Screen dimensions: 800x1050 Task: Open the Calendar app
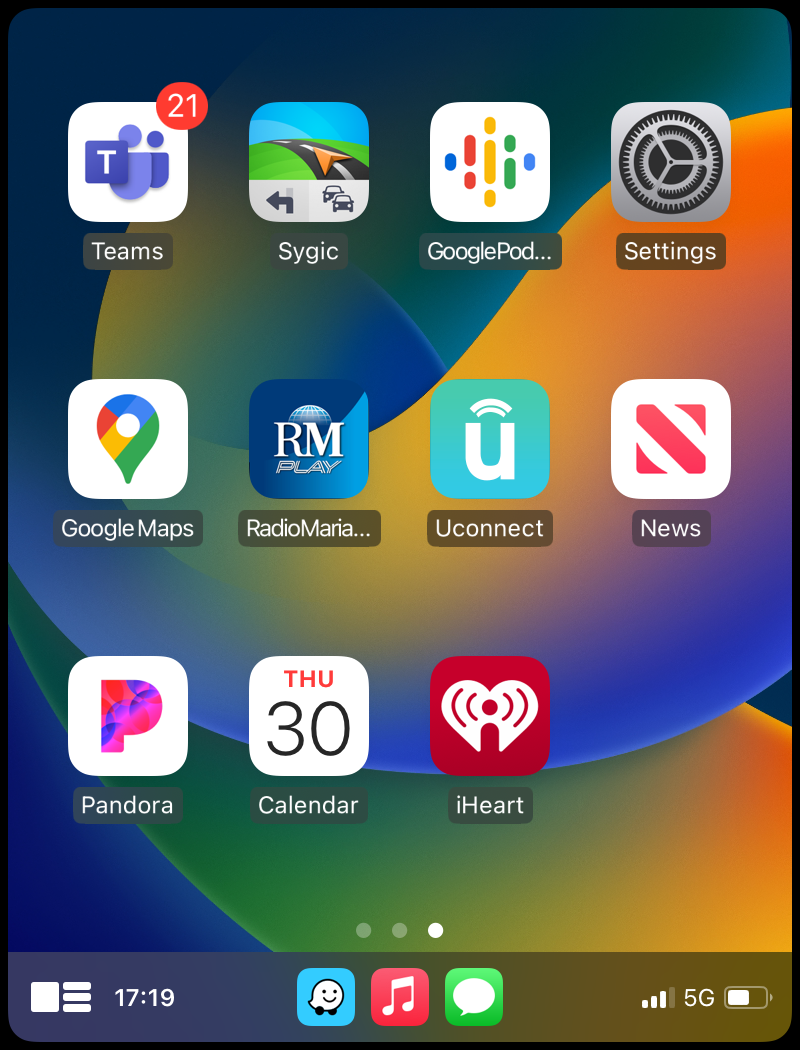click(x=309, y=716)
